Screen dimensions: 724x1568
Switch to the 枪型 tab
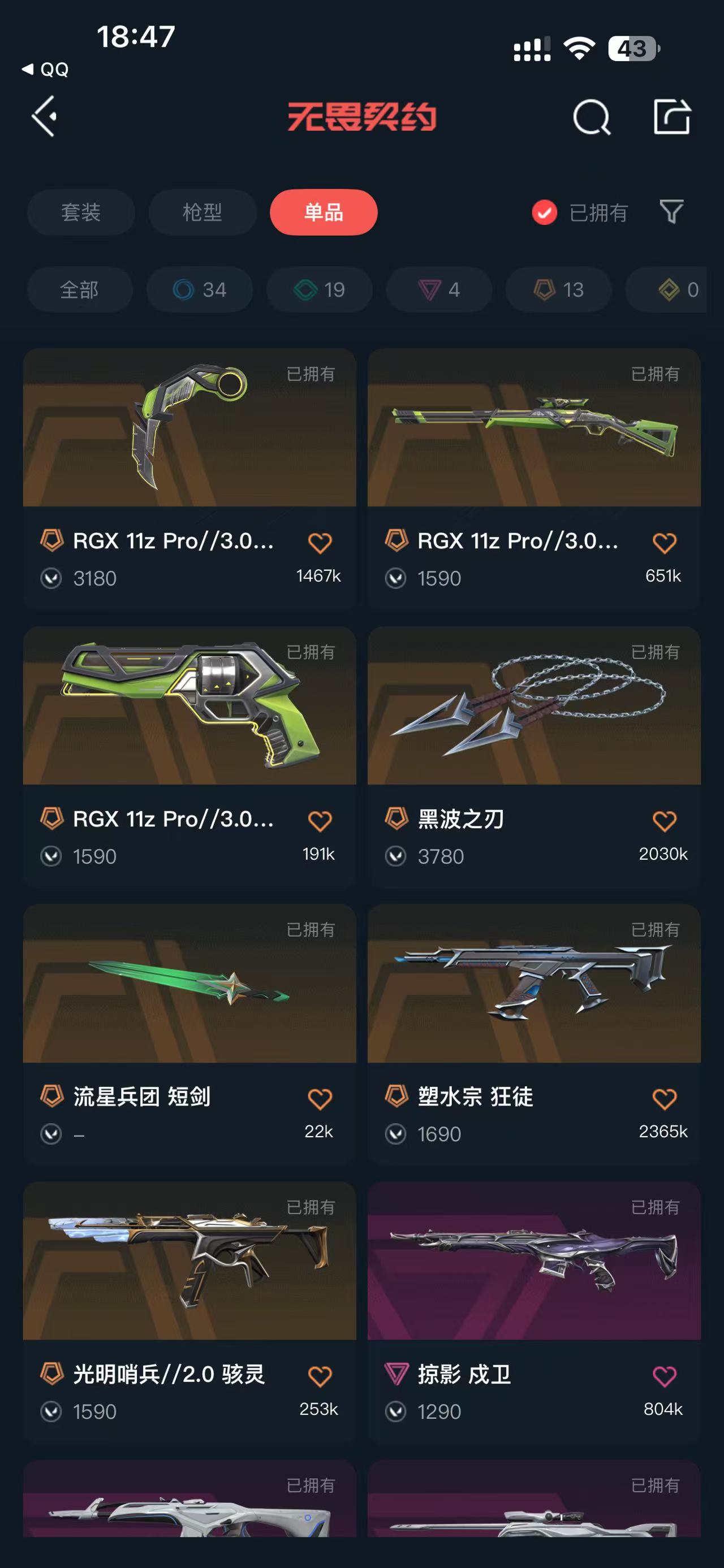(x=202, y=212)
